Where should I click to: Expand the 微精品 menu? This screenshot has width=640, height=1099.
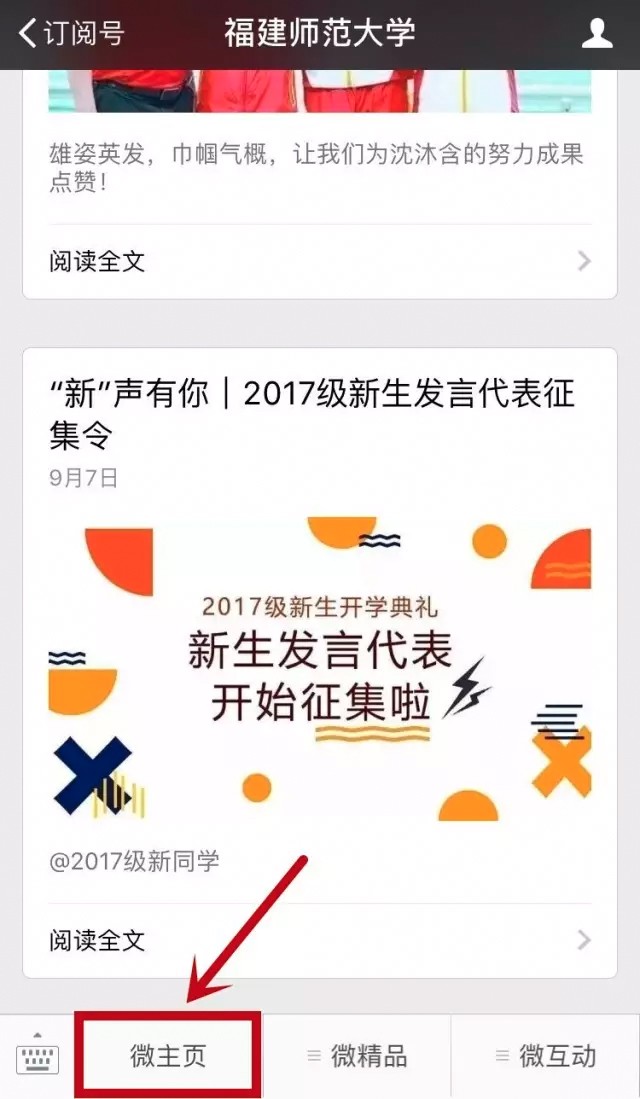pyautogui.click(x=358, y=1056)
